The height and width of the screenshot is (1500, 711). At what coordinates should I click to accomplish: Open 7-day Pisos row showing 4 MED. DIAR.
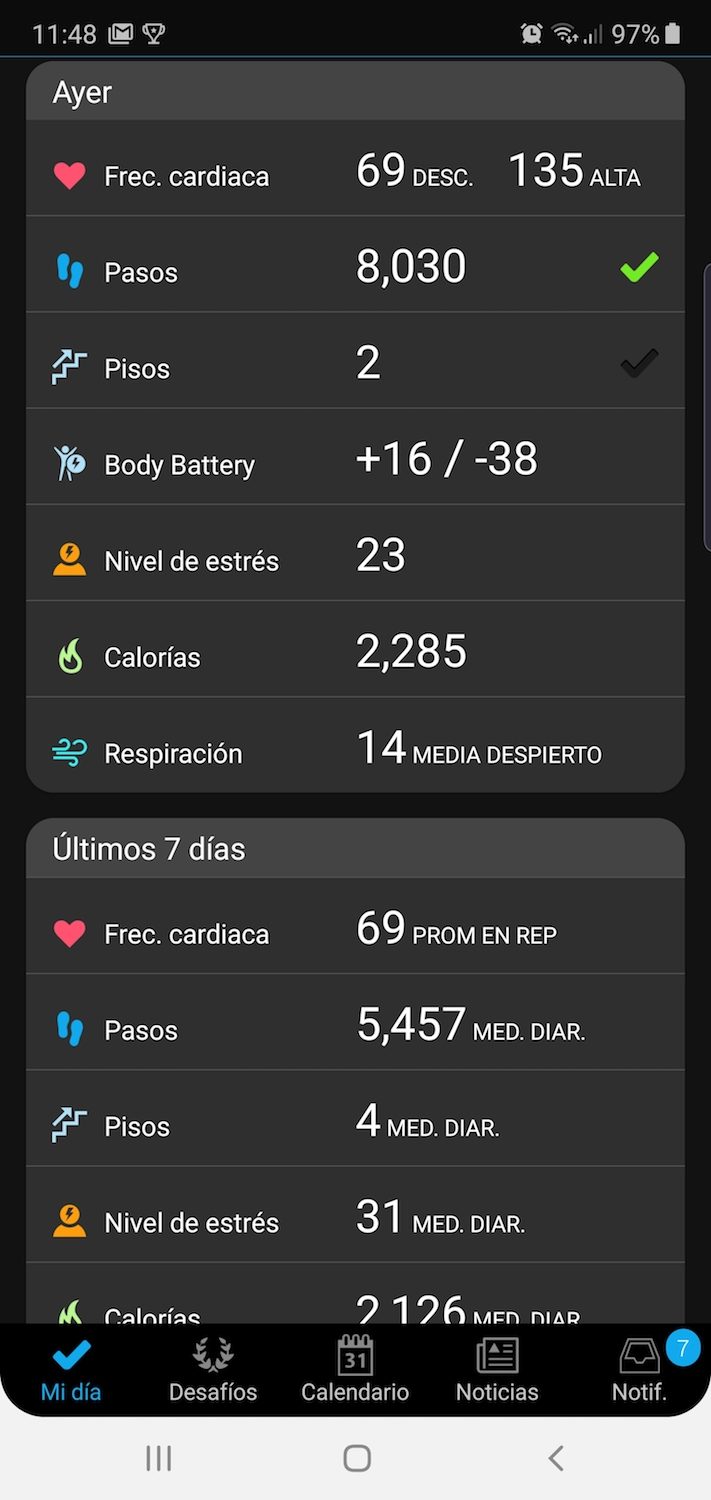pyautogui.click(x=355, y=1122)
